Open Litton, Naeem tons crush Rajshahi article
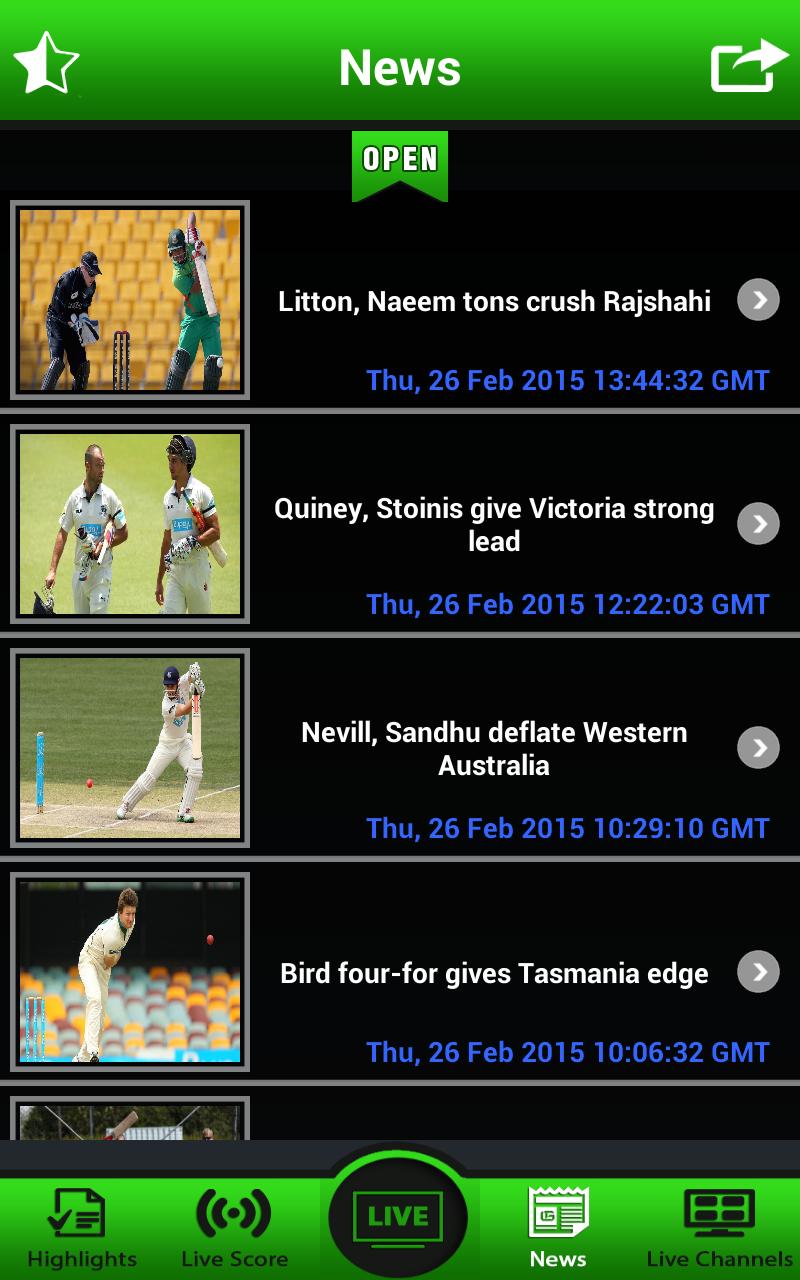800x1280 pixels. click(494, 301)
